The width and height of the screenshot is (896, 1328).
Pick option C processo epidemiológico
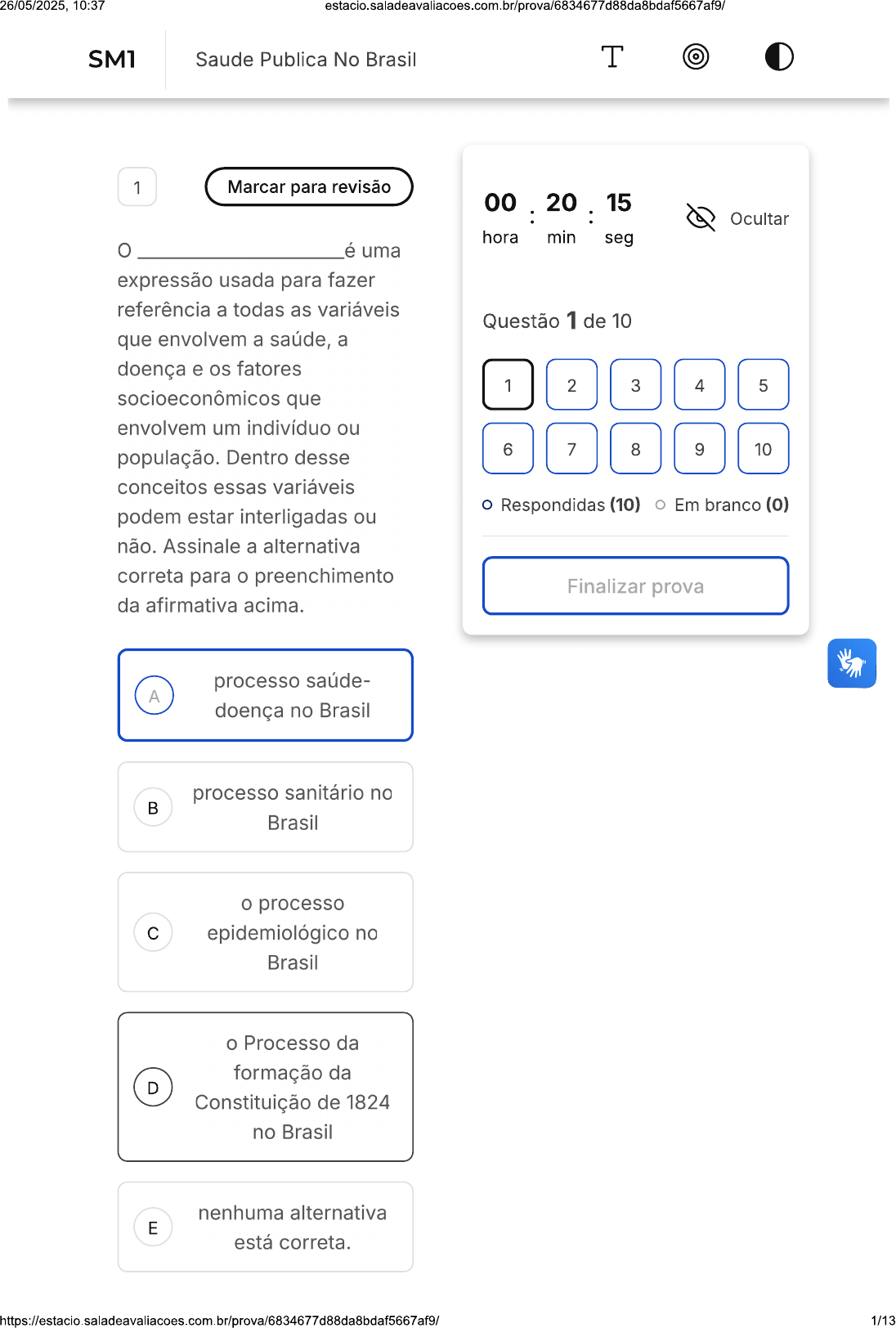(266, 933)
